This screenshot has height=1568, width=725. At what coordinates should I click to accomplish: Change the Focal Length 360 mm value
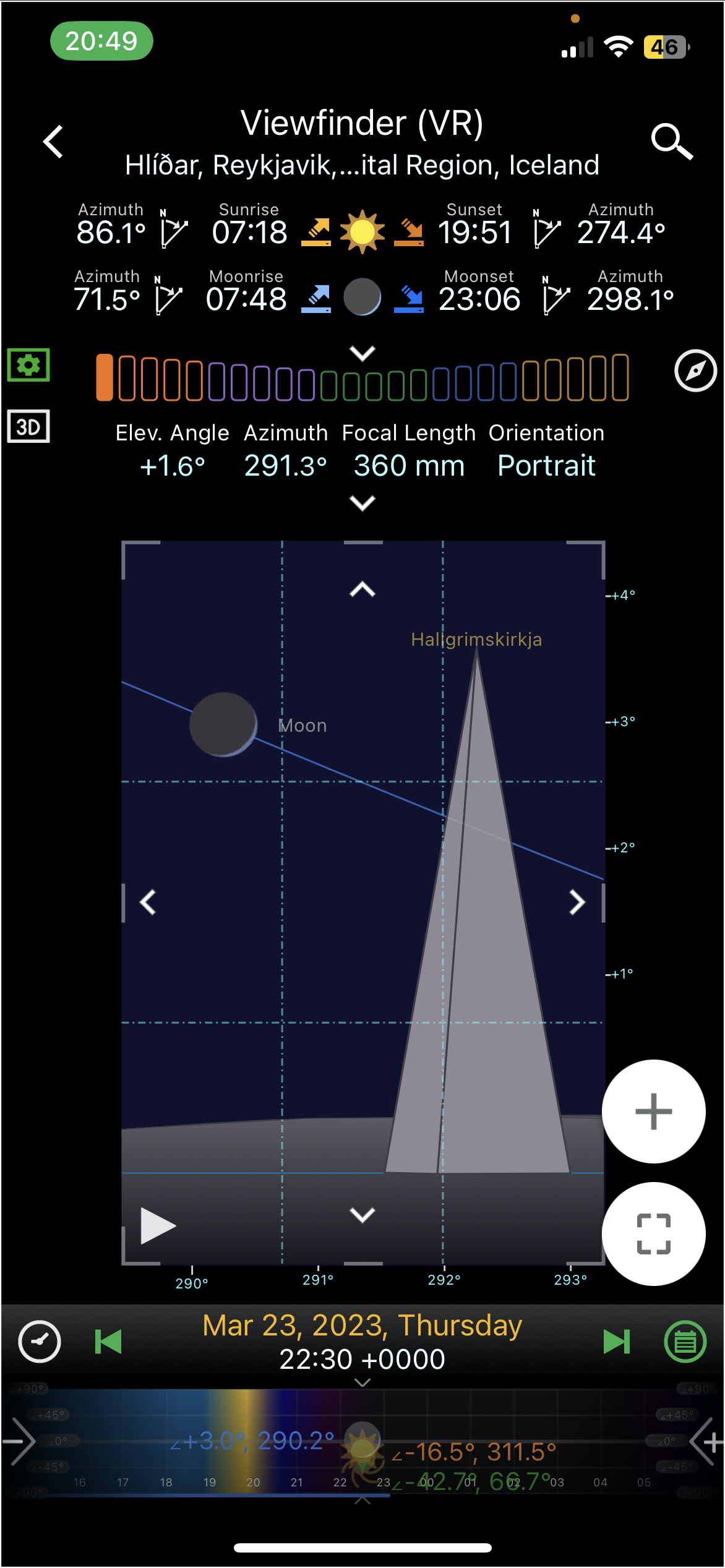point(409,465)
